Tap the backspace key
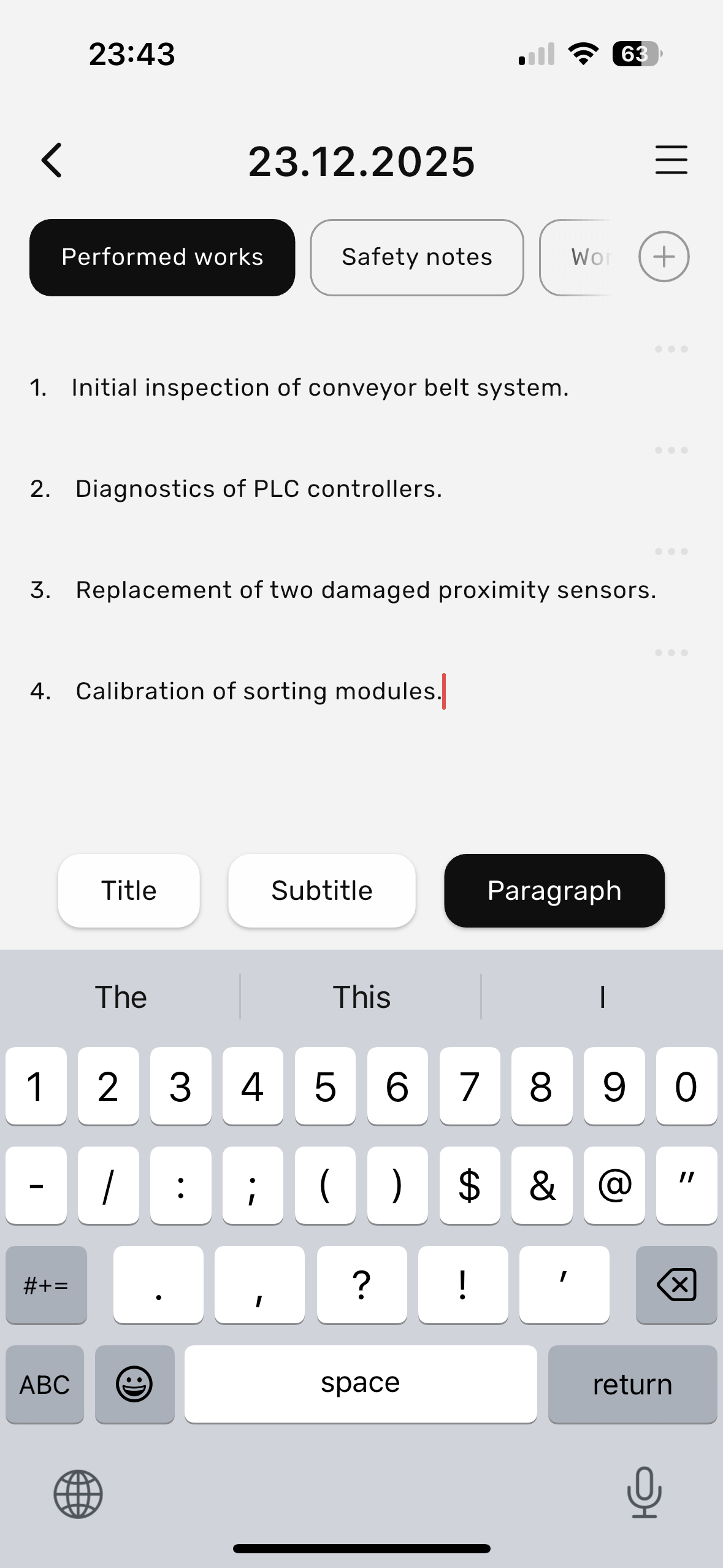This screenshot has width=723, height=1568. (677, 1285)
